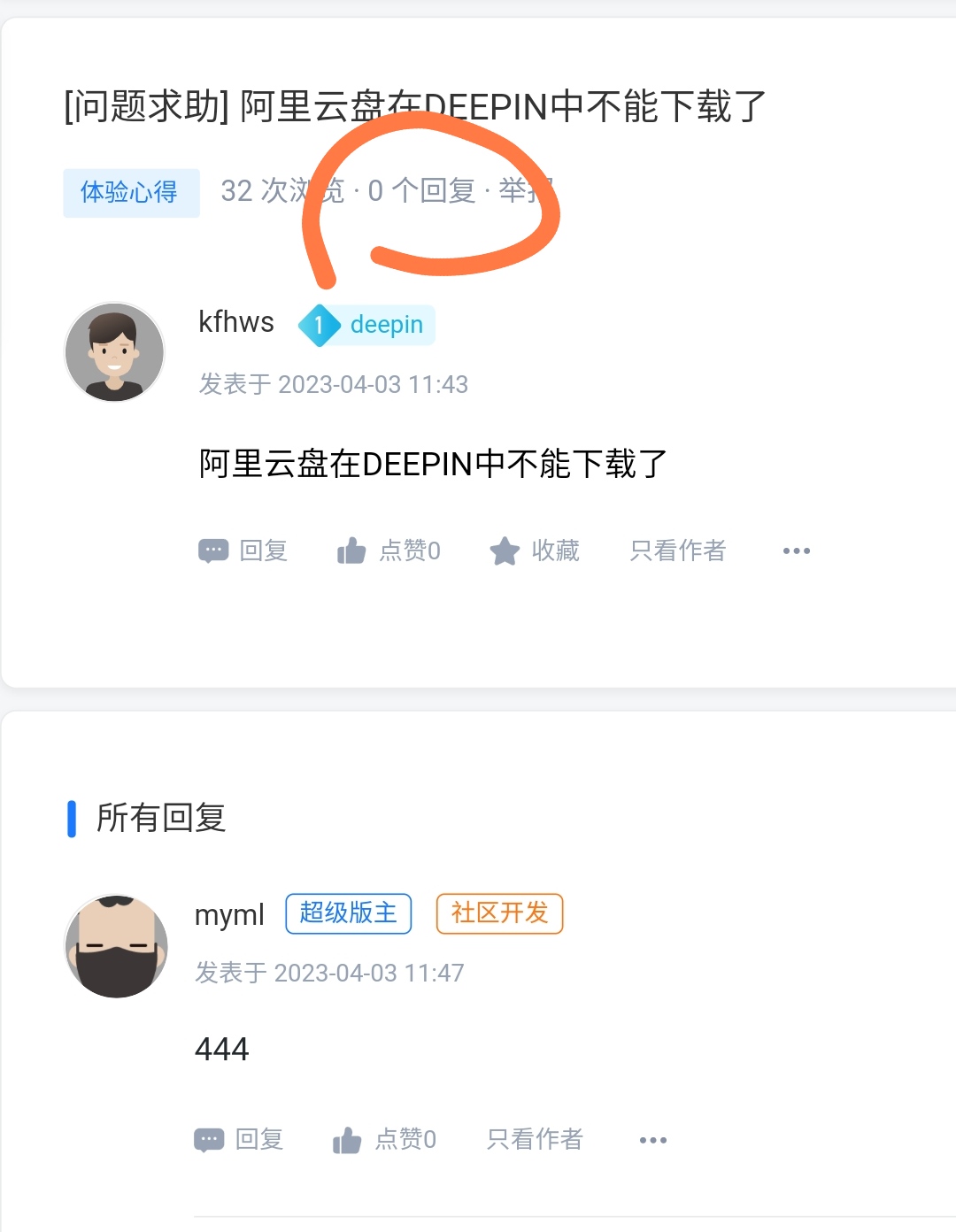The height and width of the screenshot is (1232, 956).
Task: Reply to kfhws's original post
Action: point(243,551)
